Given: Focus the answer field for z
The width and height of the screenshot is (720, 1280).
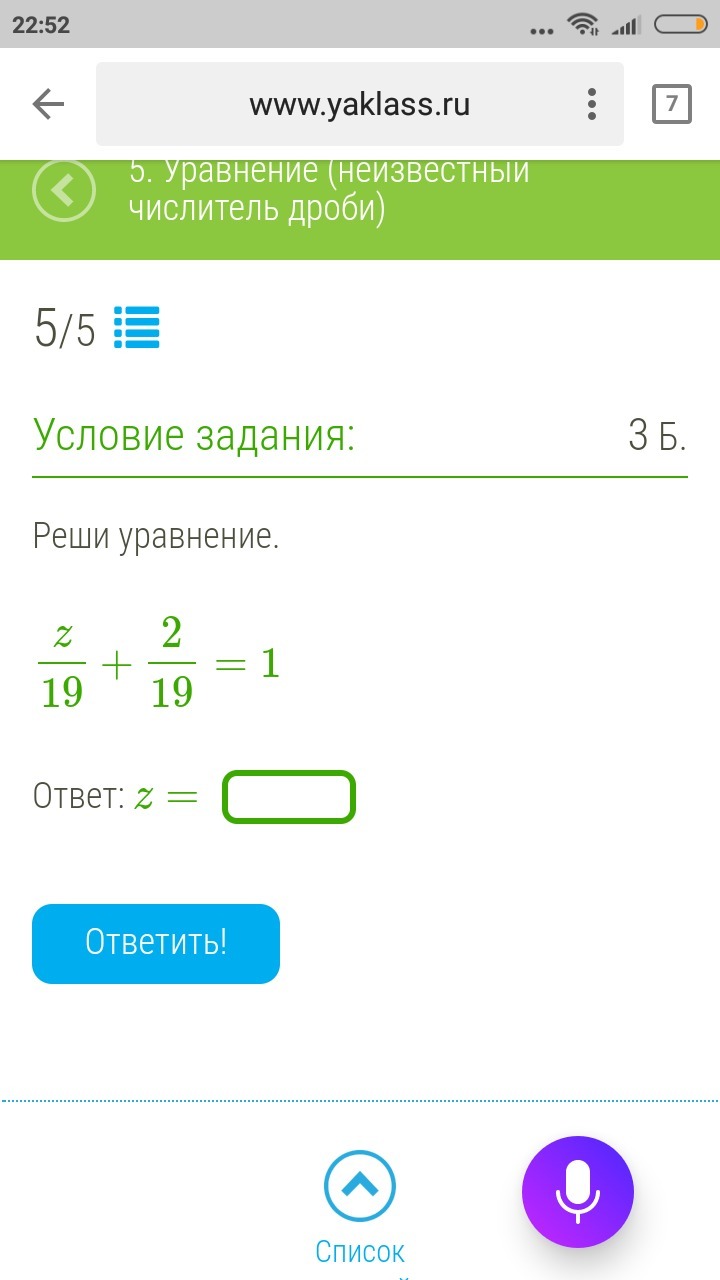Looking at the screenshot, I should [x=289, y=797].
